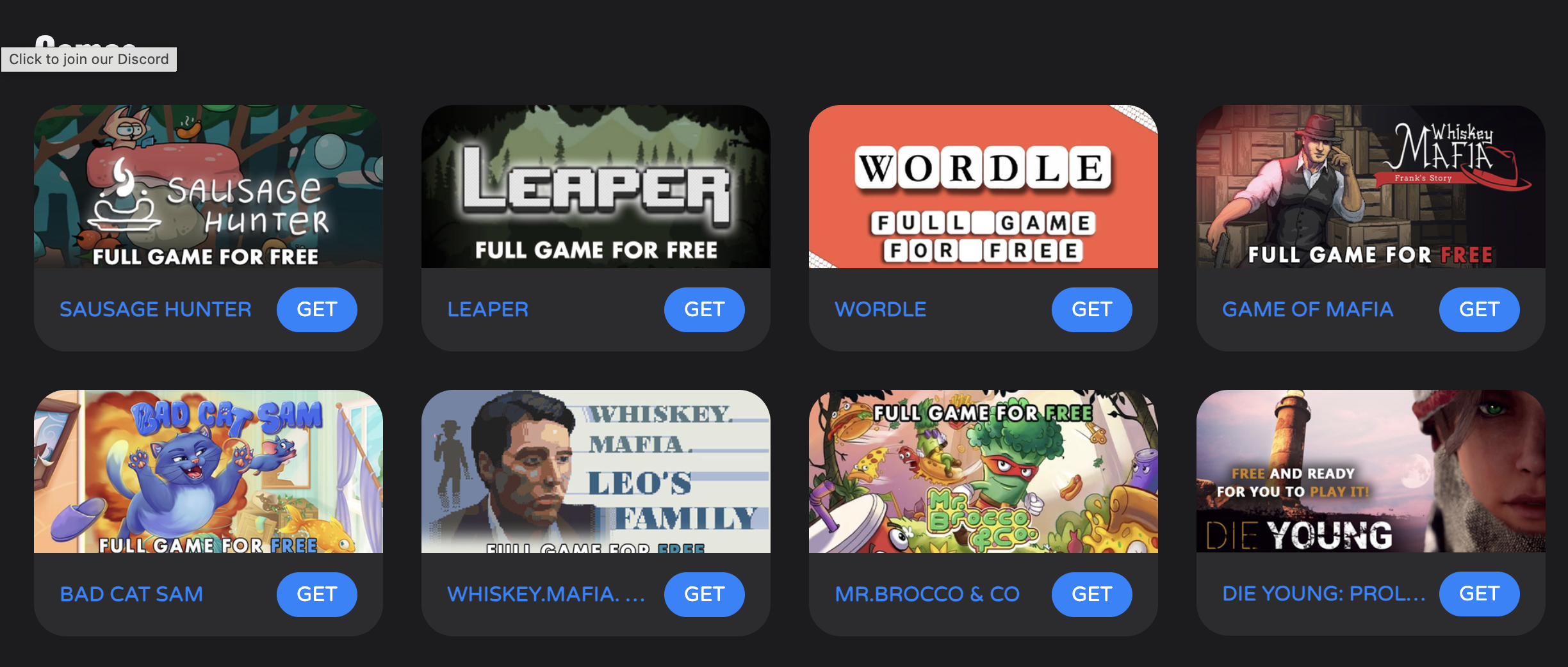Tap GET for Die Young: Prologue
This screenshot has width=1568, height=667.
point(1479,594)
